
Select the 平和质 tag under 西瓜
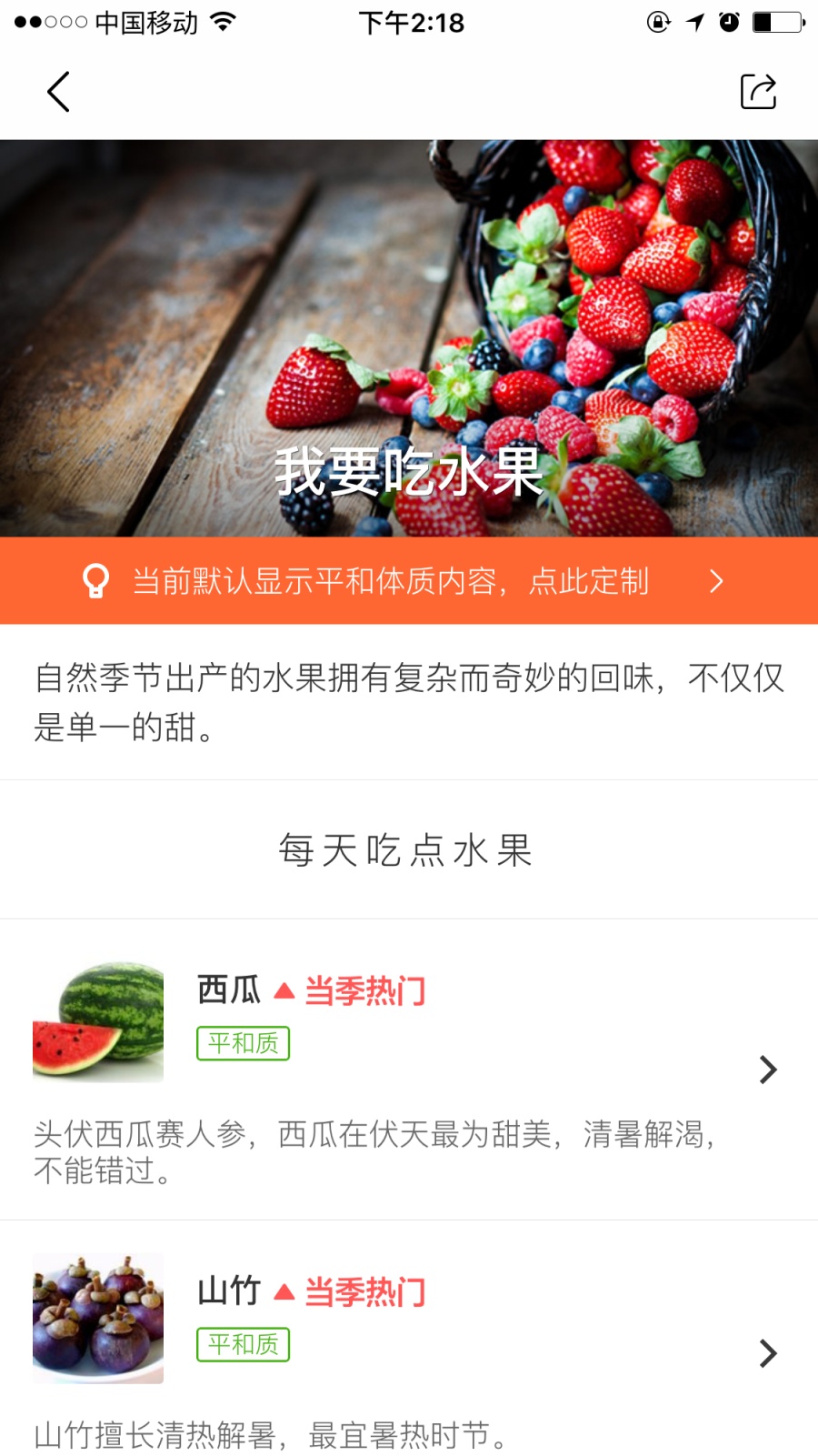click(243, 1044)
